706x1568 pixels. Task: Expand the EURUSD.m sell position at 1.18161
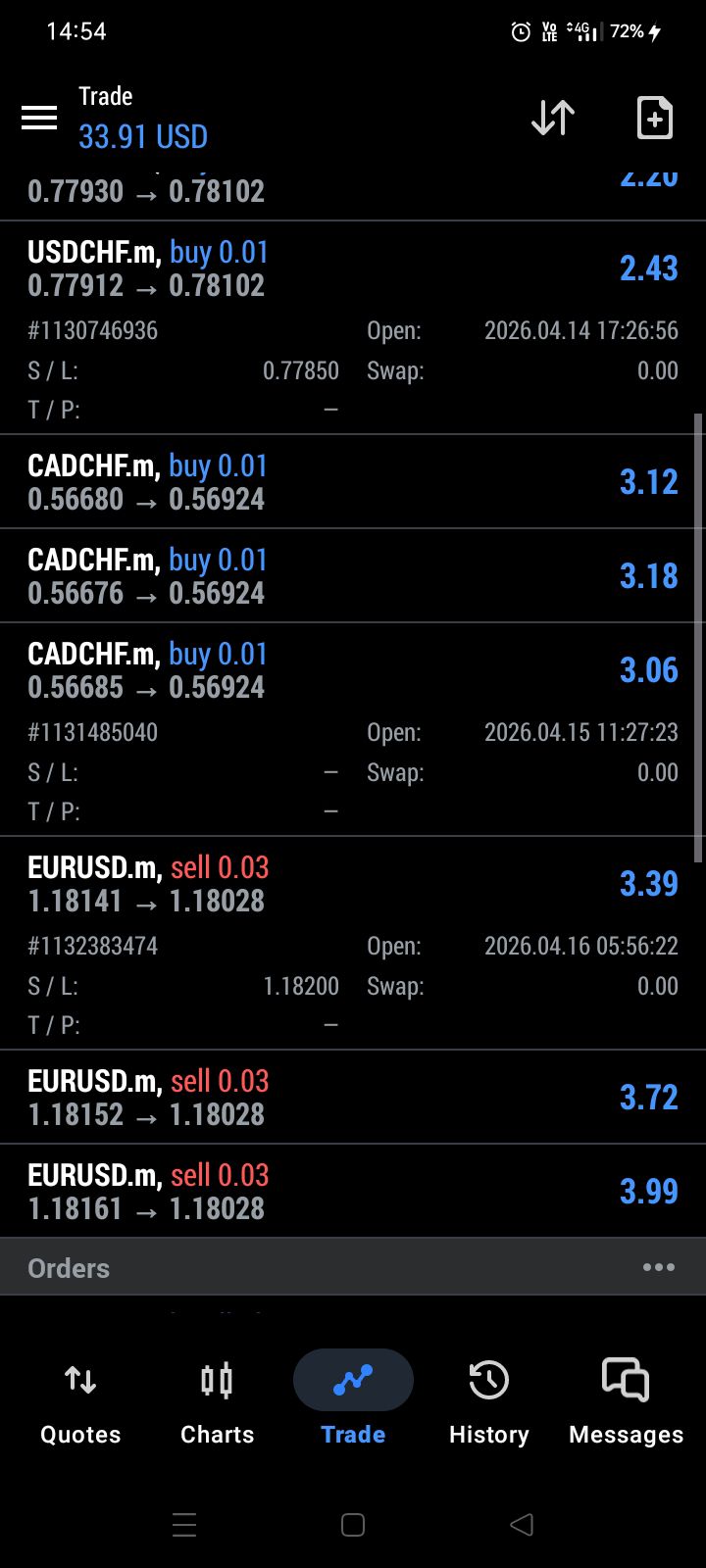353,1192
